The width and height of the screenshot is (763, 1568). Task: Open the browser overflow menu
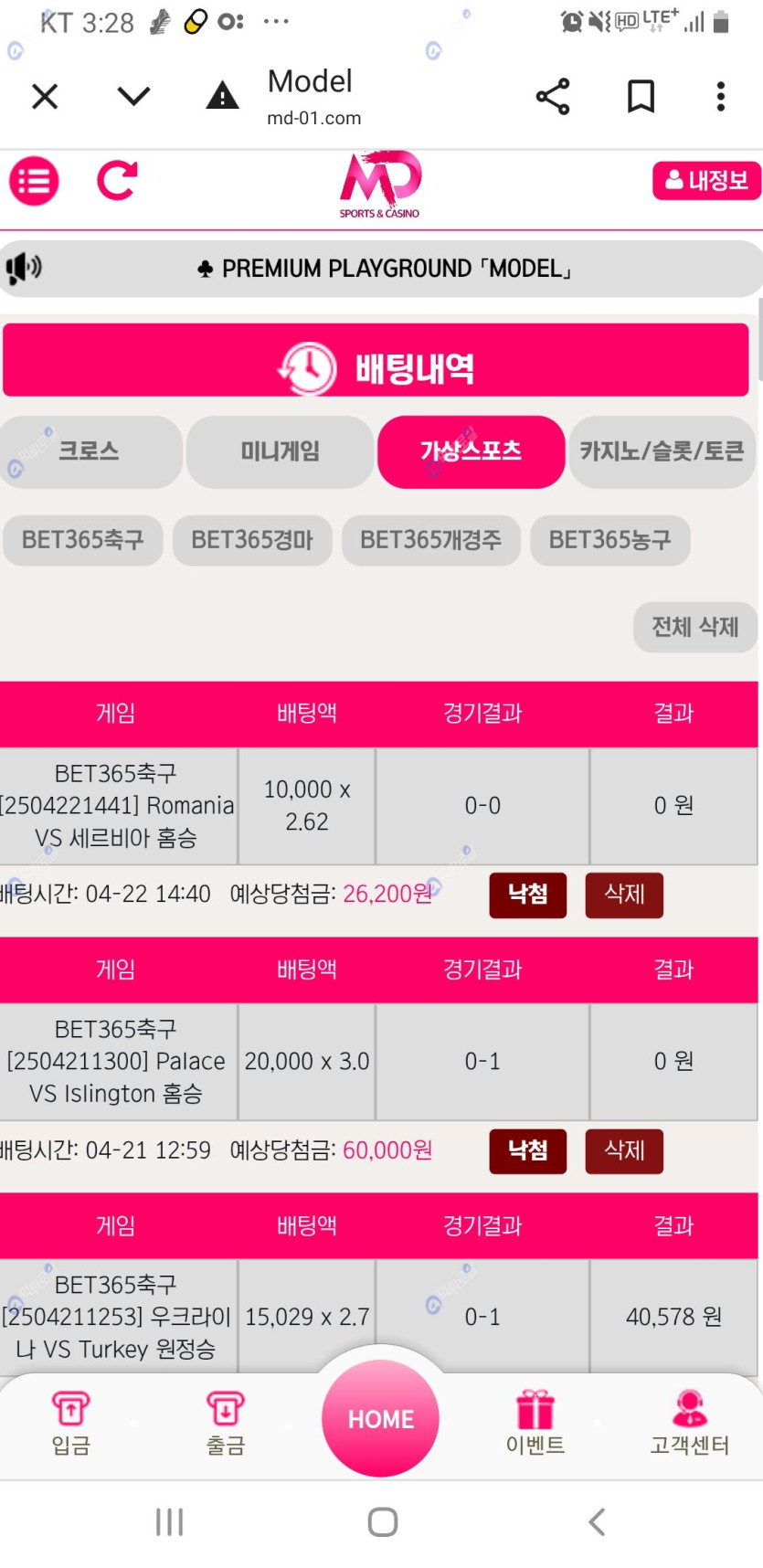click(721, 96)
